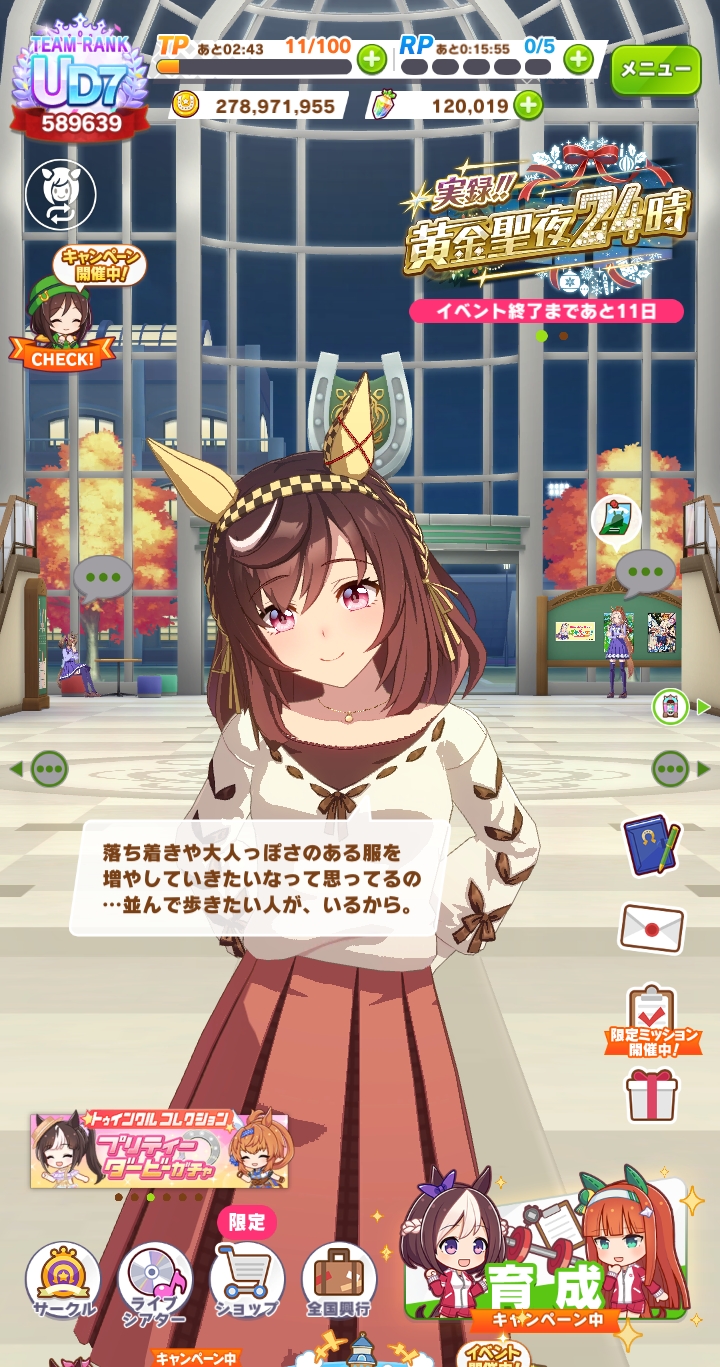Tap the plus button to refill RP
720x1367 pixels.
(578, 59)
